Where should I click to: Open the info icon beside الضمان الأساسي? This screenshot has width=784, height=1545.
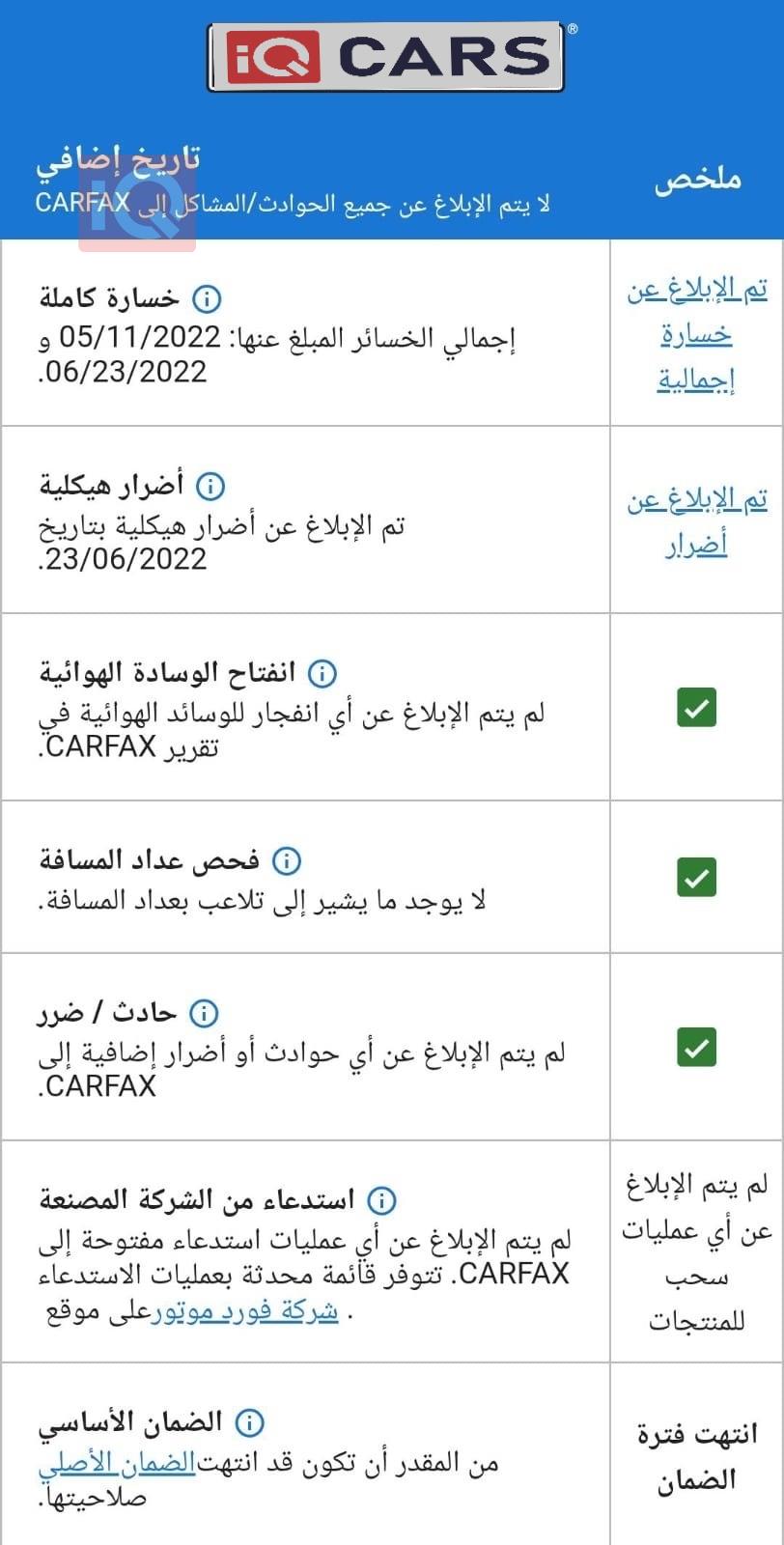coord(249,1422)
